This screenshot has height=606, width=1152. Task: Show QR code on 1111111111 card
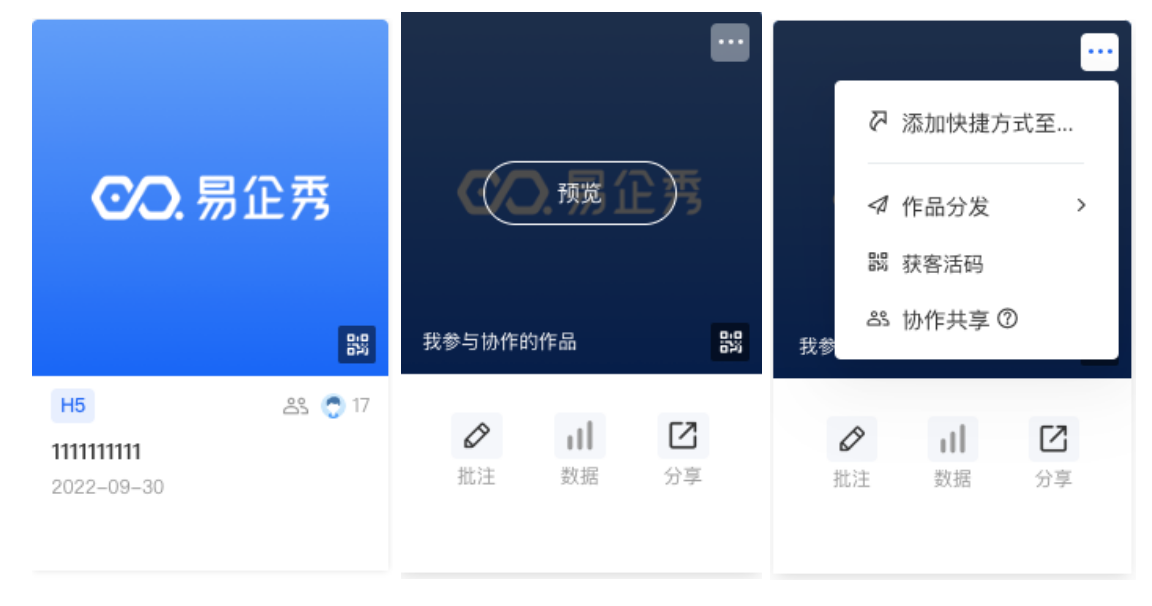[x=357, y=345]
